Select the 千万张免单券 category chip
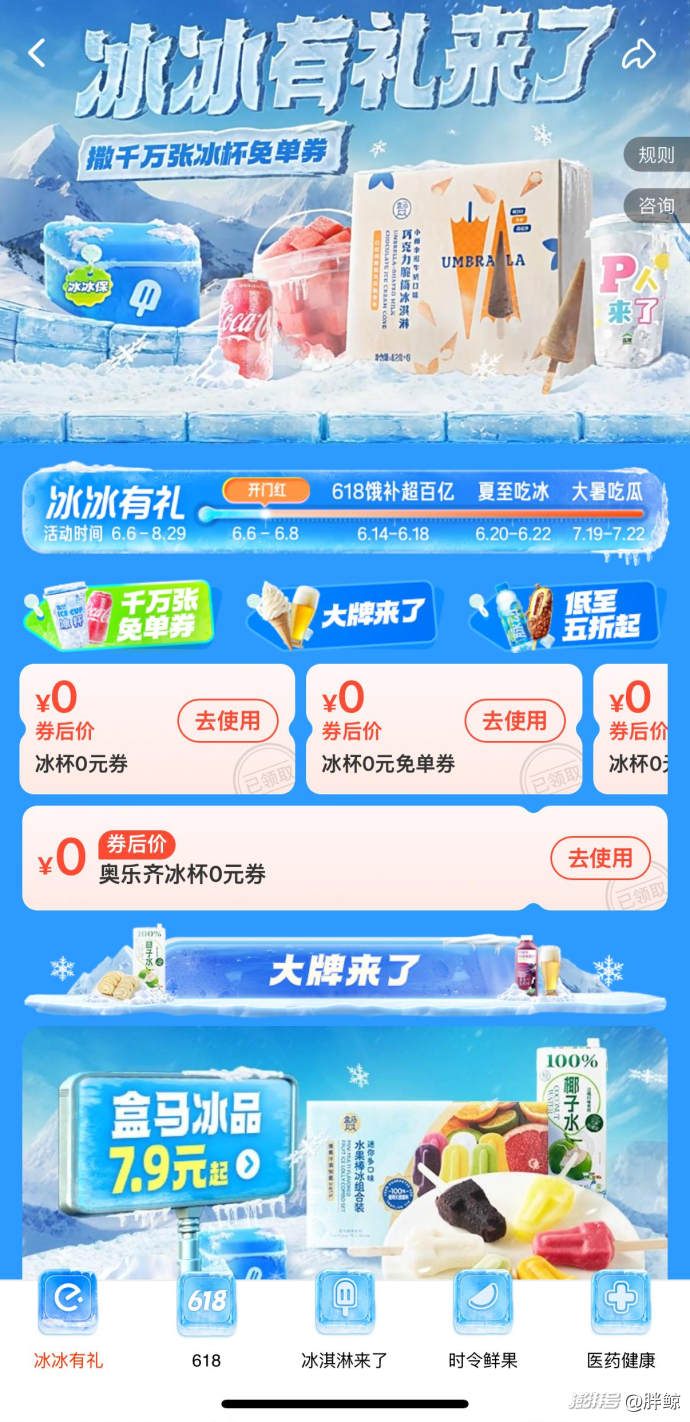690x1422 pixels. [x=119, y=616]
